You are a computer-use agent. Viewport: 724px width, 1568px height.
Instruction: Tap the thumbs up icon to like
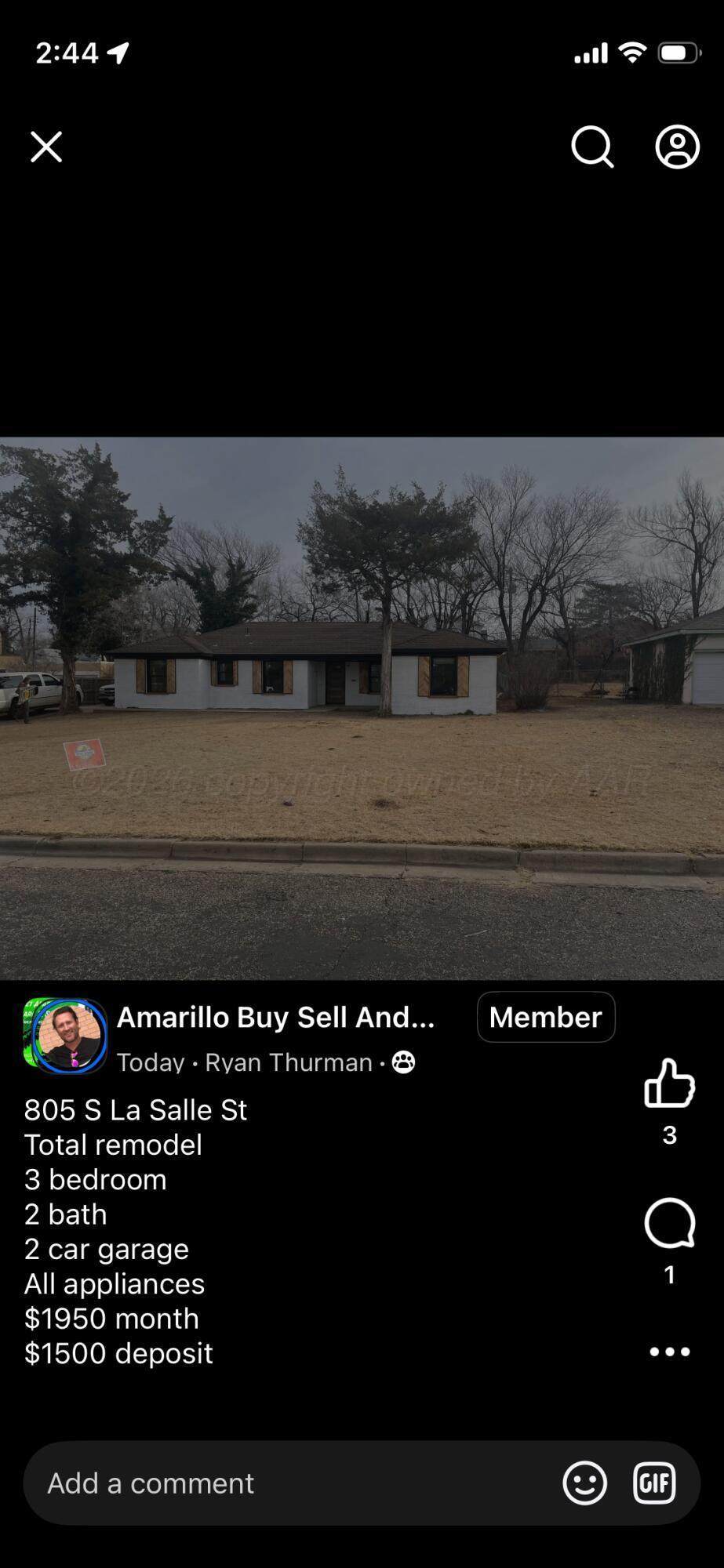[669, 1086]
